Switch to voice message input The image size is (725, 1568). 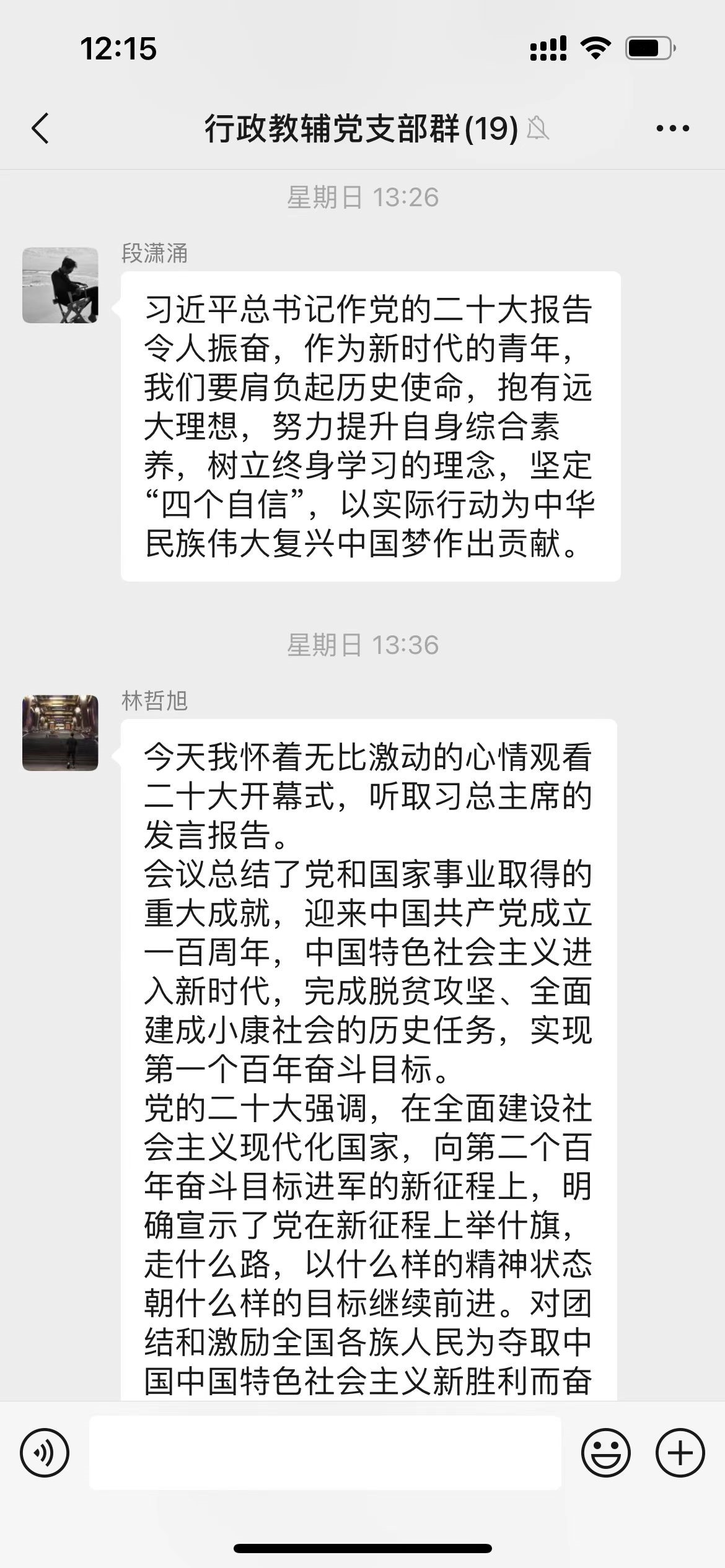point(45,1452)
